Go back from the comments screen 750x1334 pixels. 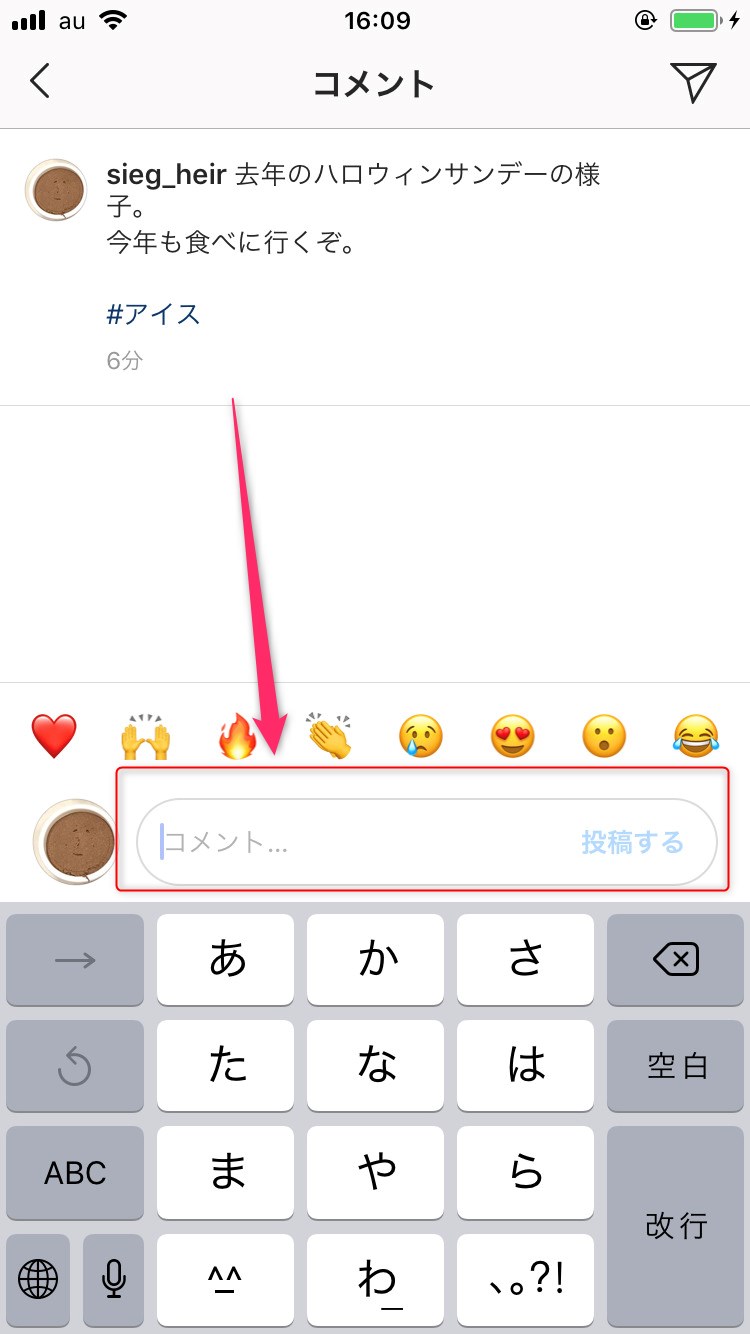(40, 81)
